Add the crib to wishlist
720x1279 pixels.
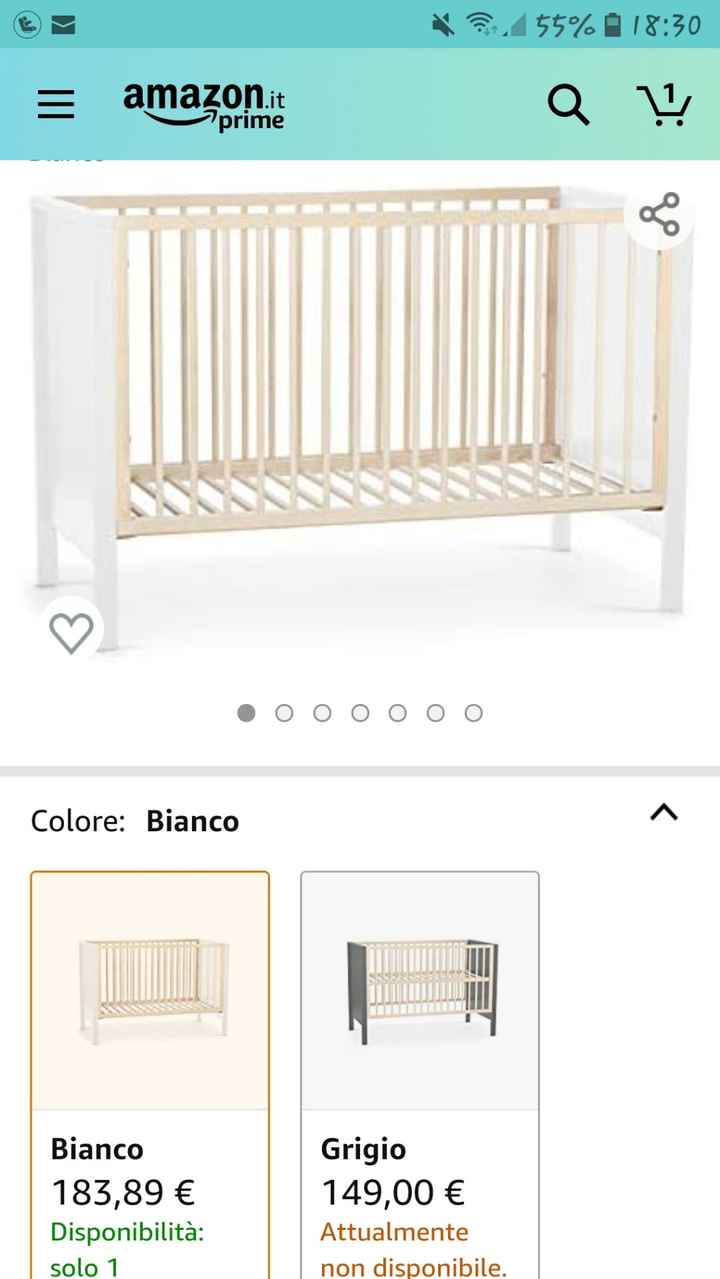tap(71, 632)
